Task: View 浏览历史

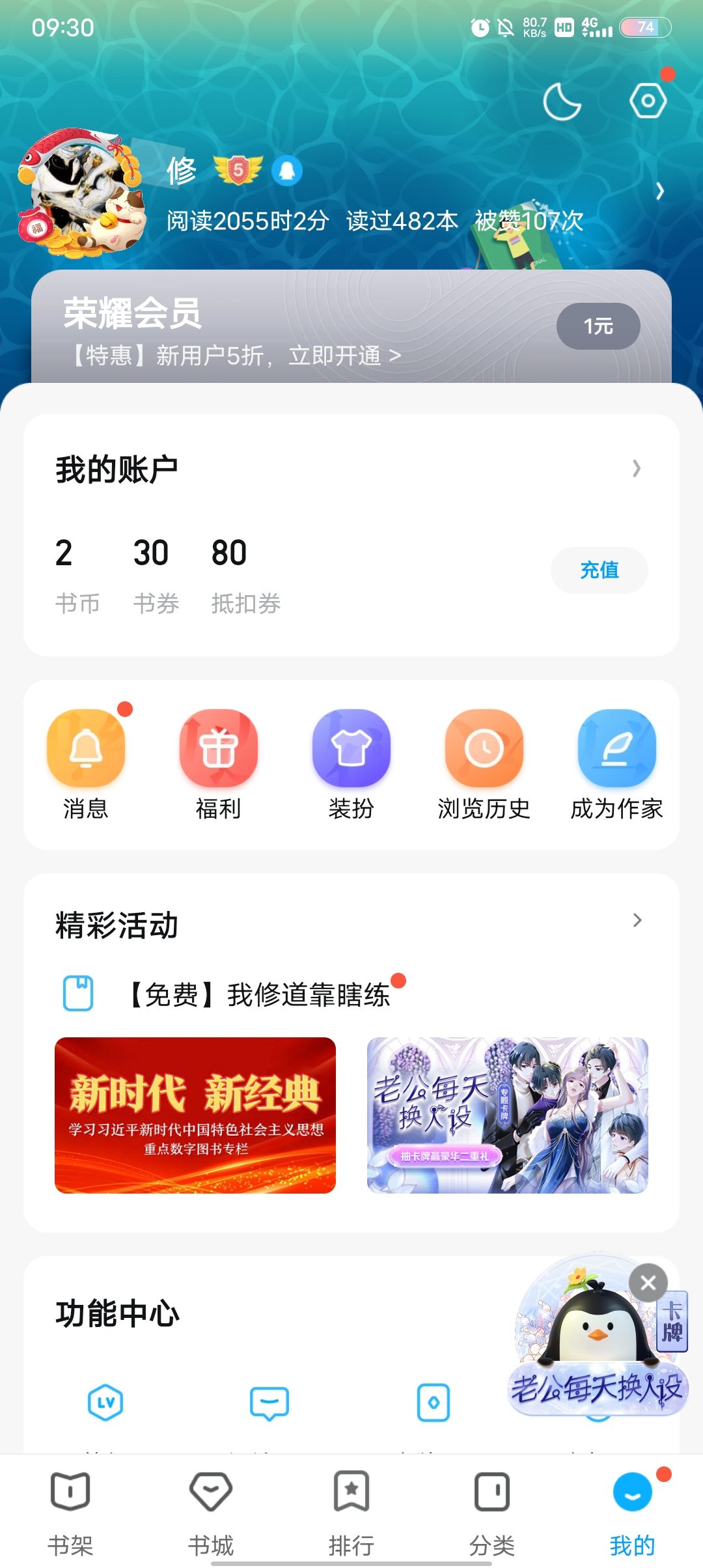Action: (x=484, y=763)
